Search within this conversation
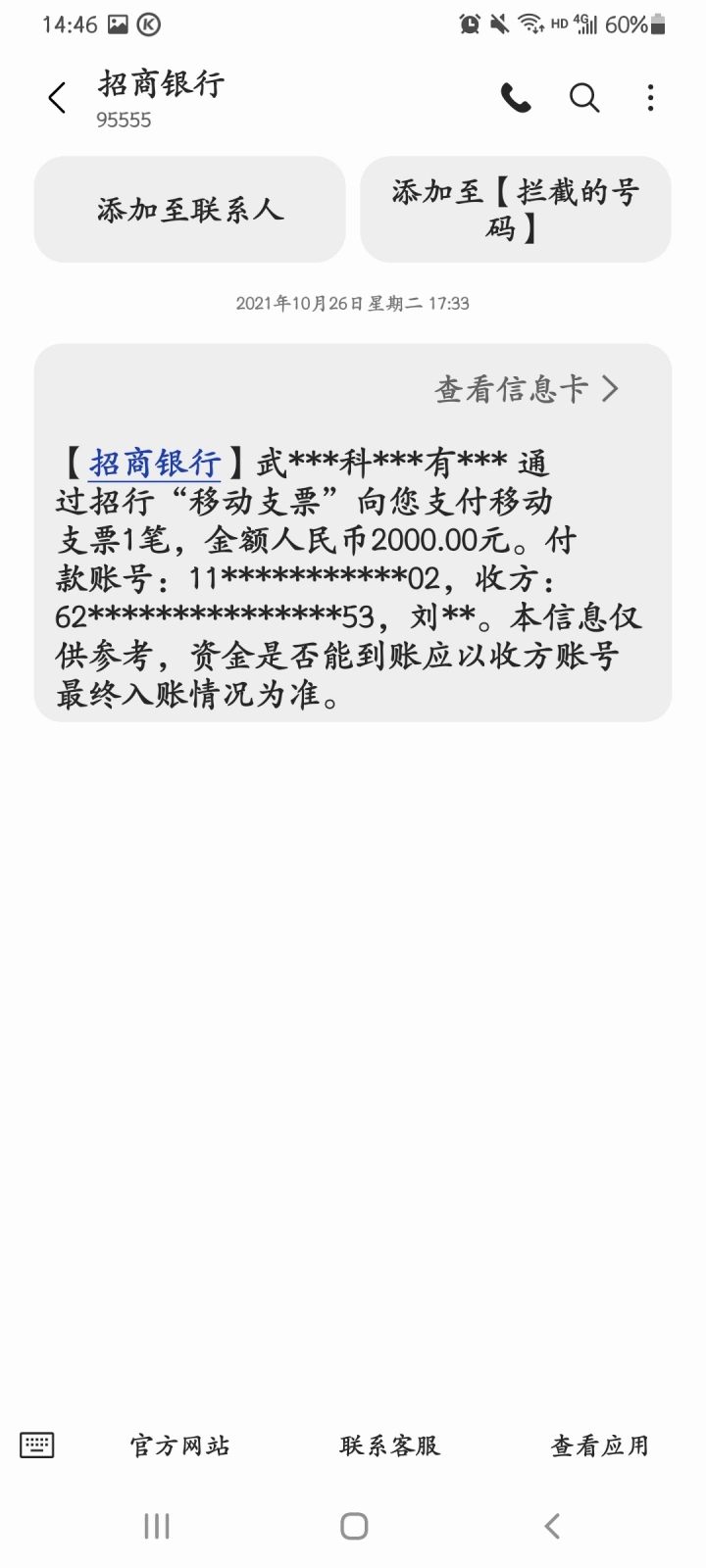Screen dimensions: 706x1568 point(584,98)
